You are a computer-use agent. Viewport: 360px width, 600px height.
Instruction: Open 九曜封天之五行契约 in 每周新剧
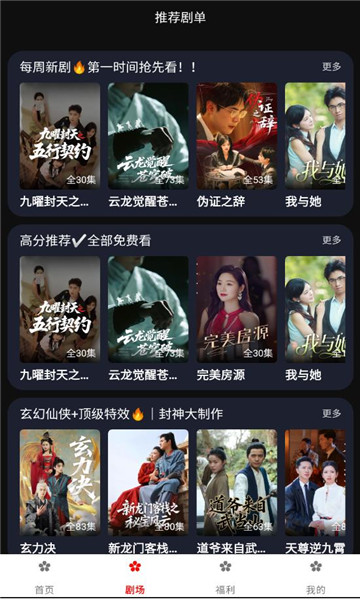(x=60, y=136)
